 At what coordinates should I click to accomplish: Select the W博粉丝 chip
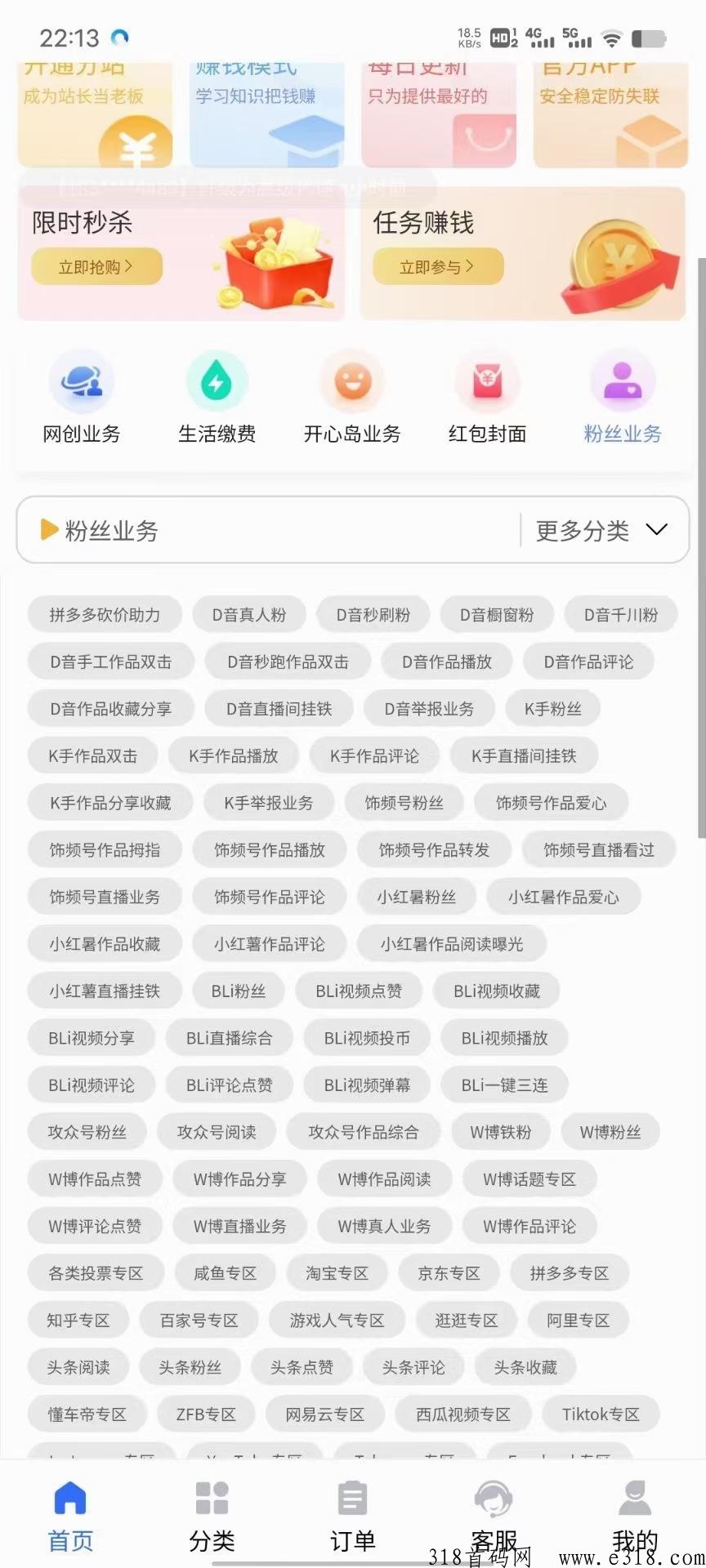[610, 1132]
